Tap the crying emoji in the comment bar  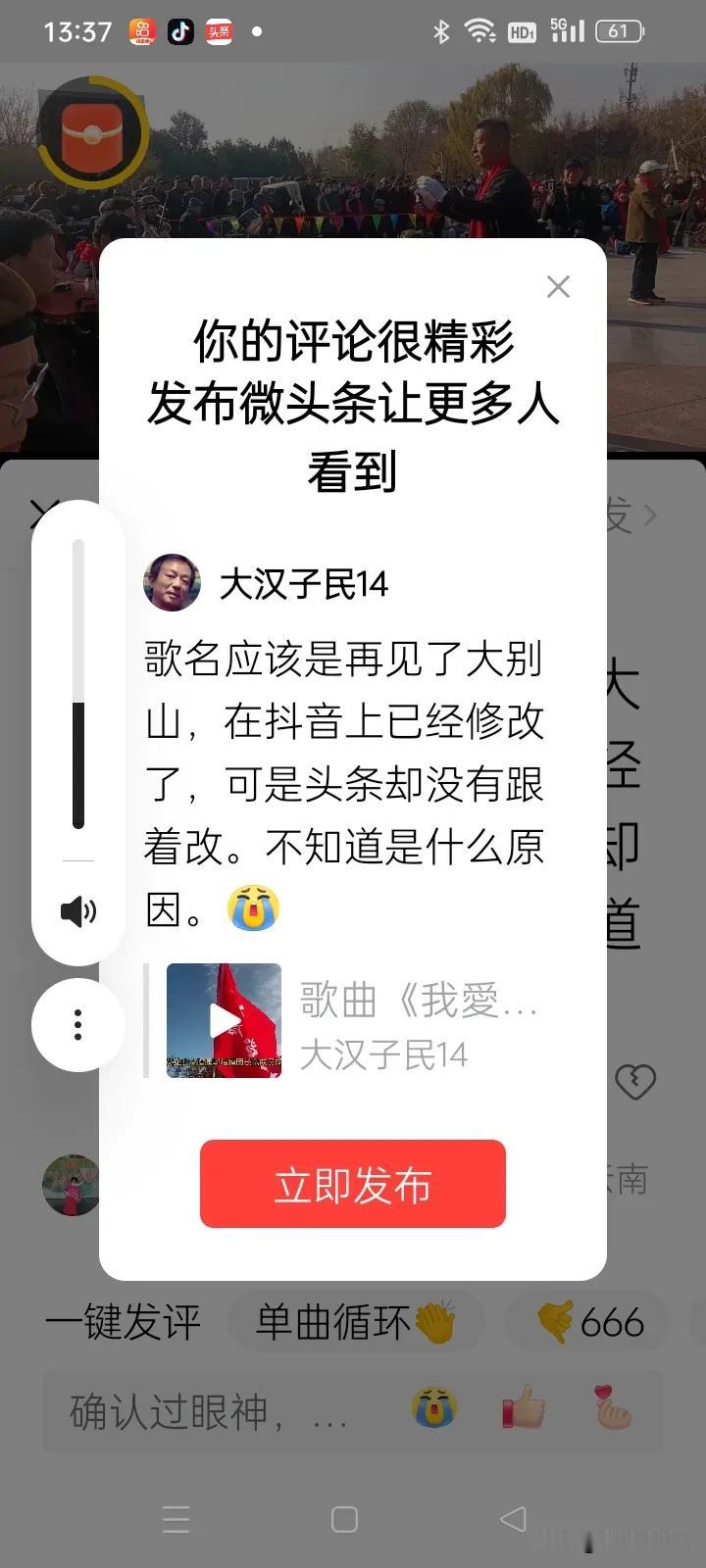(x=433, y=1408)
